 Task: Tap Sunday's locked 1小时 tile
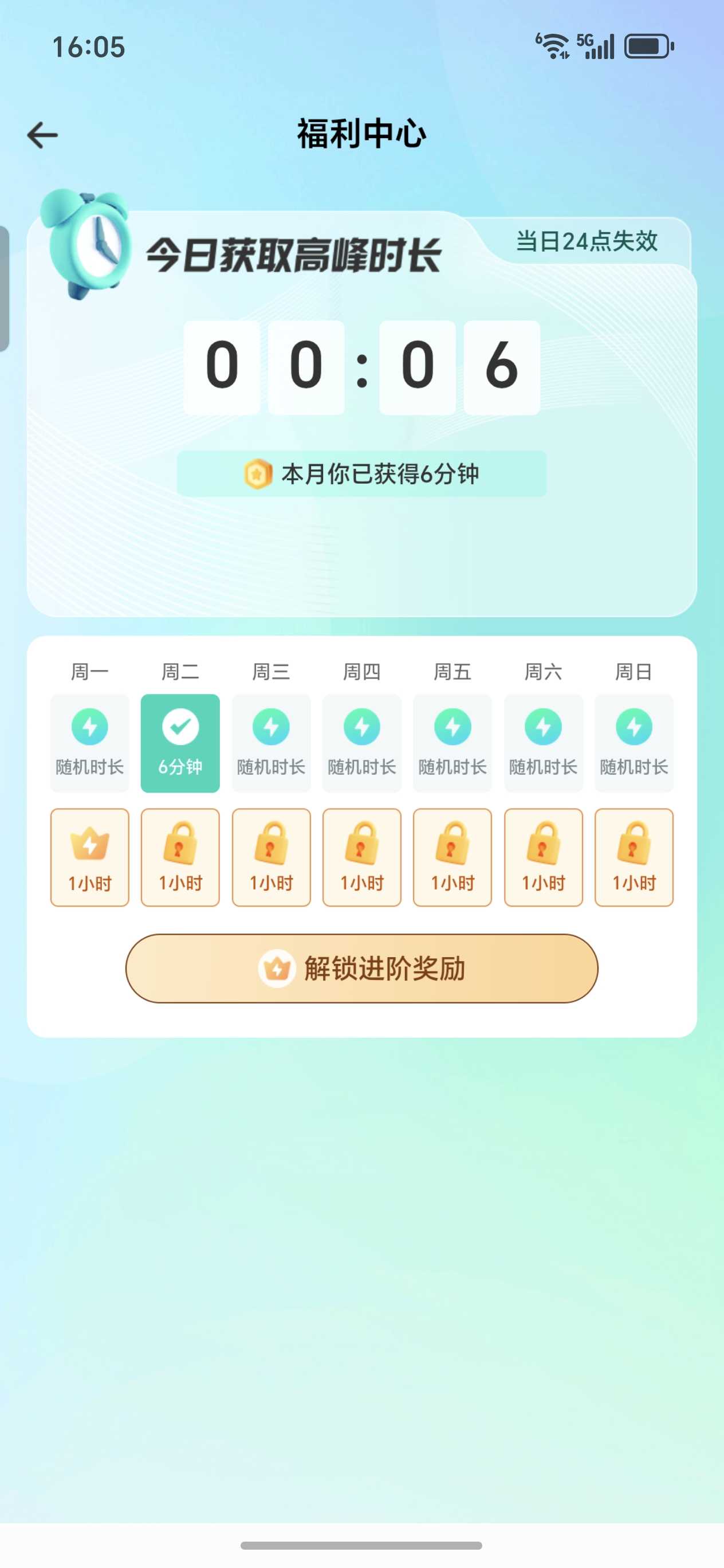pyautogui.click(x=634, y=857)
